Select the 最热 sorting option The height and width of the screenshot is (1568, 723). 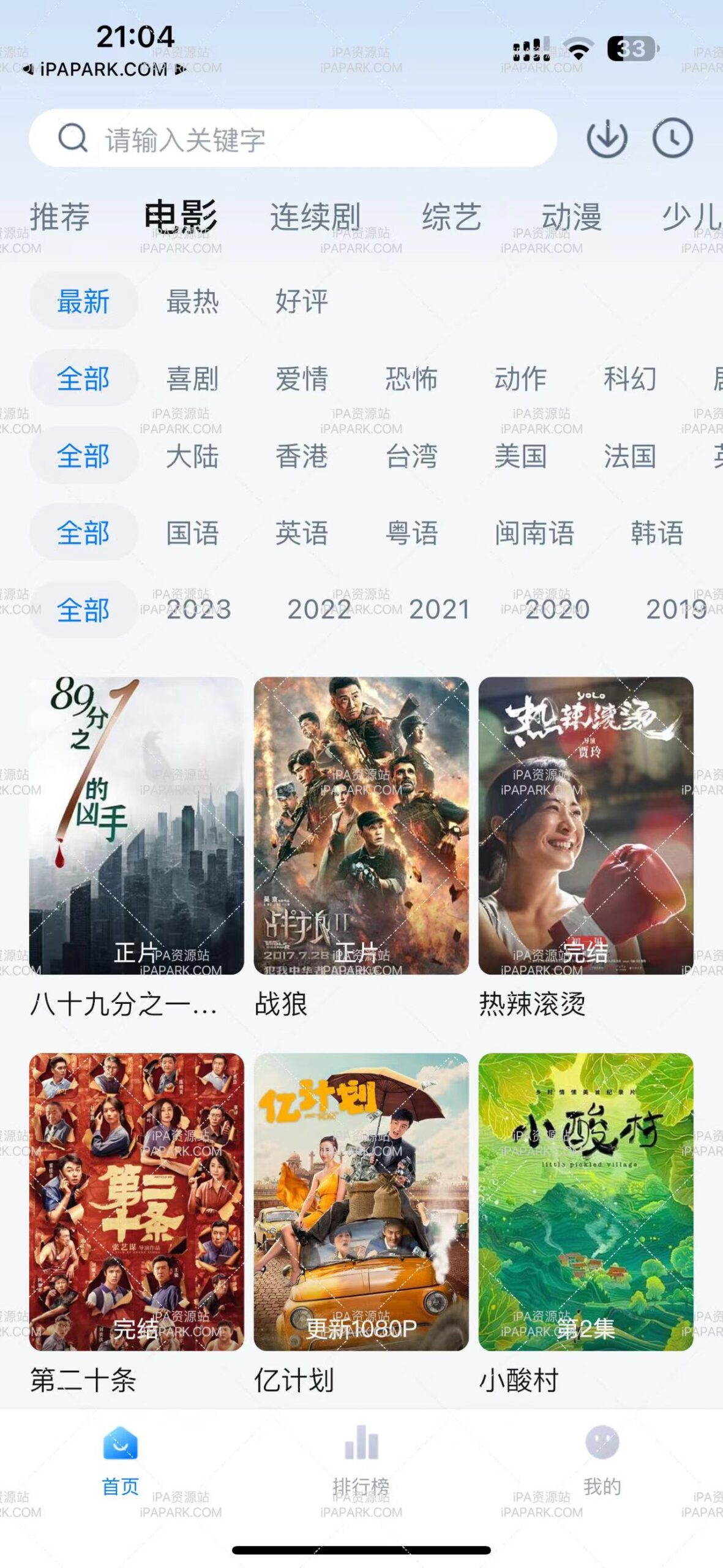tap(192, 301)
